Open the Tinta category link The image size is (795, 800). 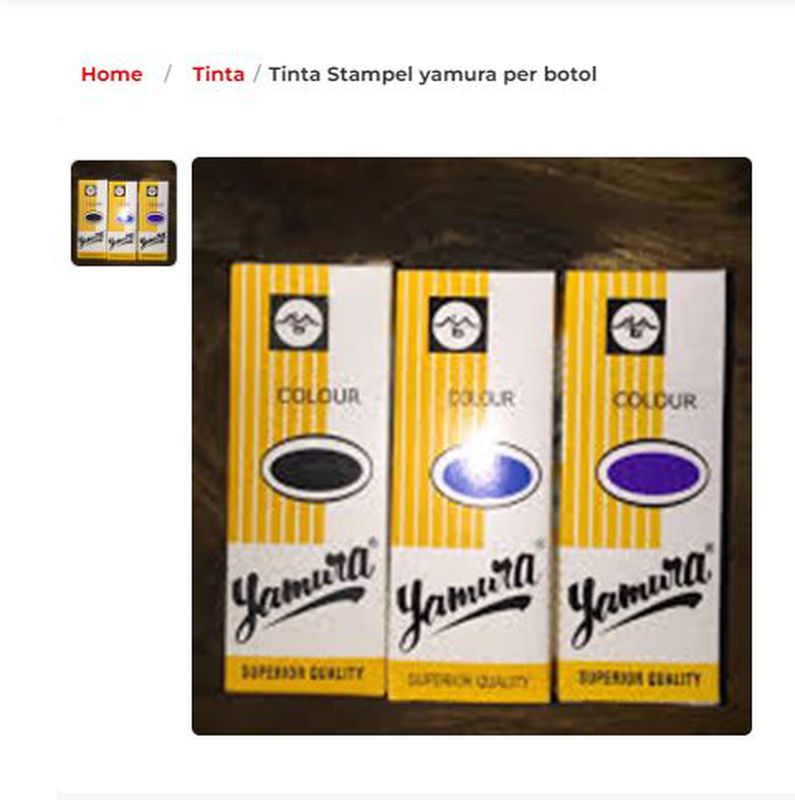217,73
